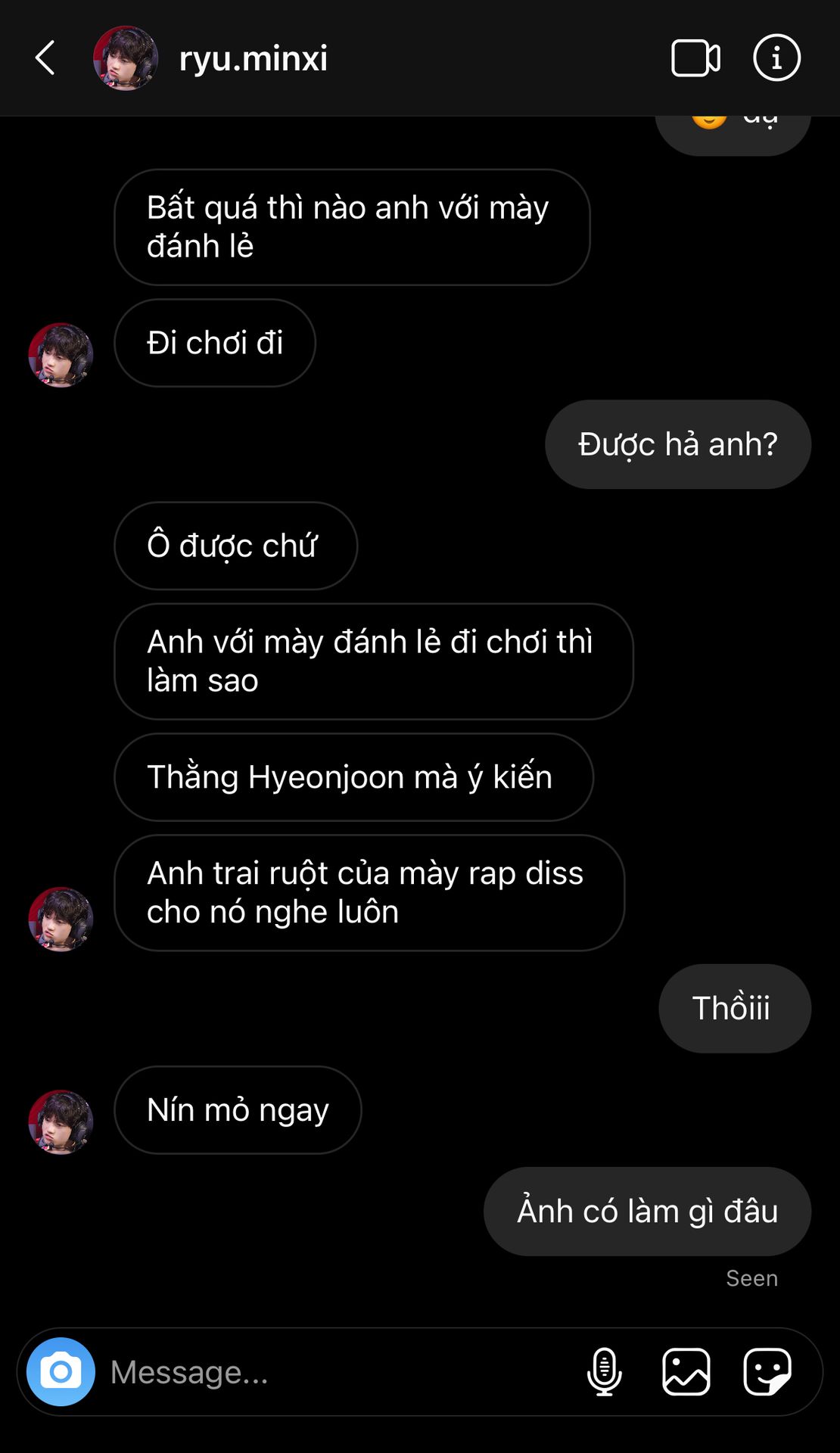Open the photo gallery picker
Screen dimensions: 840x1453
click(x=686, y=1371)
